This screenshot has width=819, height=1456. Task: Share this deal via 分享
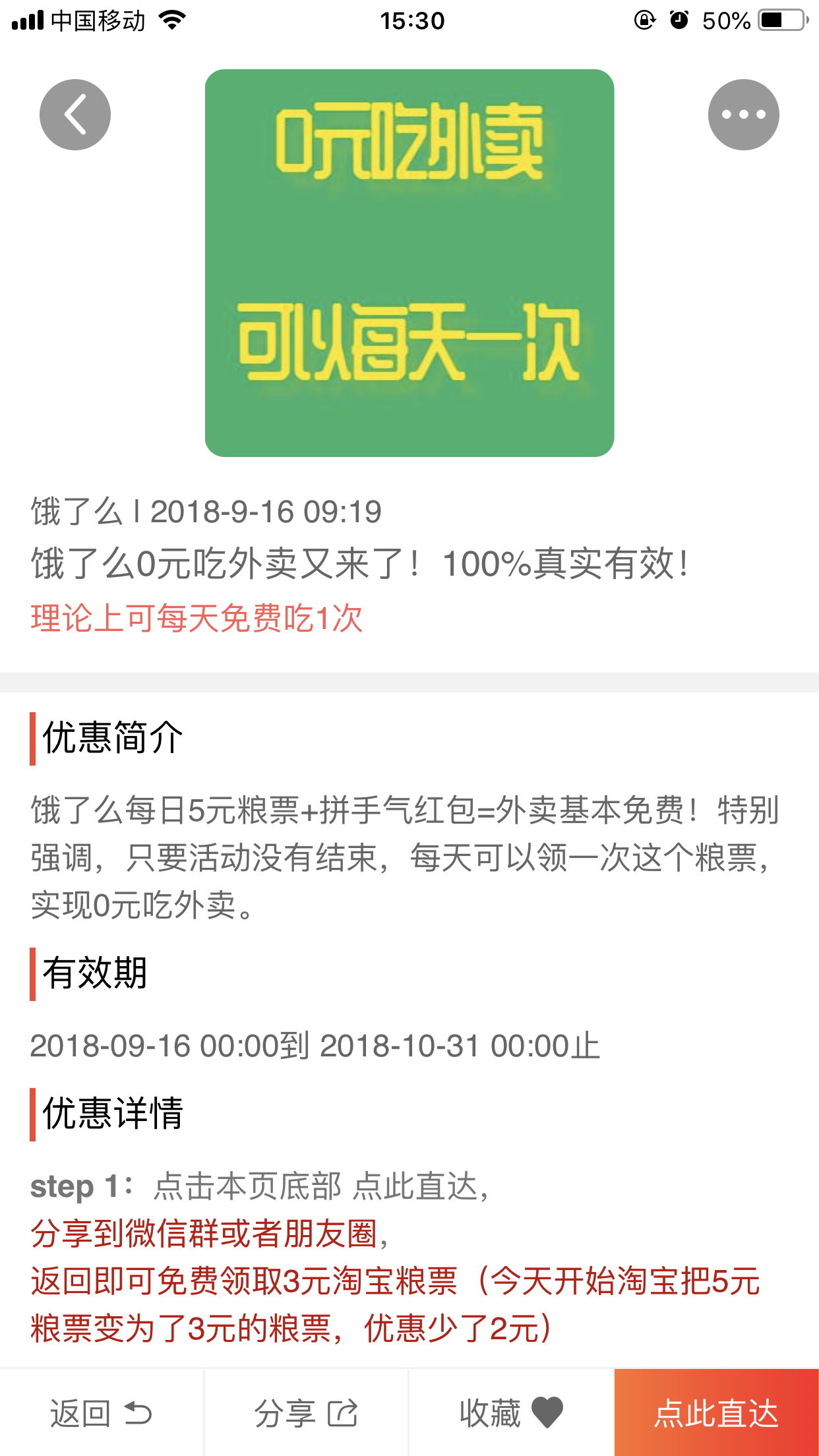coord(306,1413)
